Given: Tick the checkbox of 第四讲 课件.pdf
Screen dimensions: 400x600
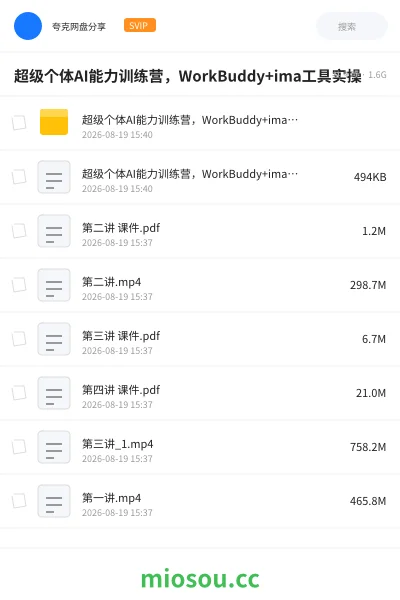Looking at the screenshot, I should click(19, 393).
